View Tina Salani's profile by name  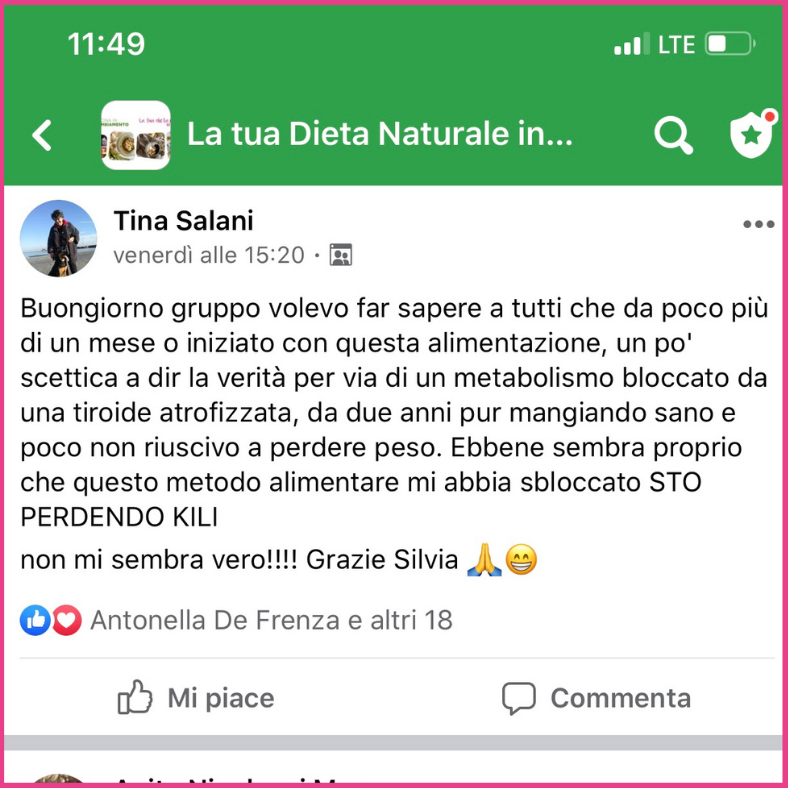click(x=183, y=220)
